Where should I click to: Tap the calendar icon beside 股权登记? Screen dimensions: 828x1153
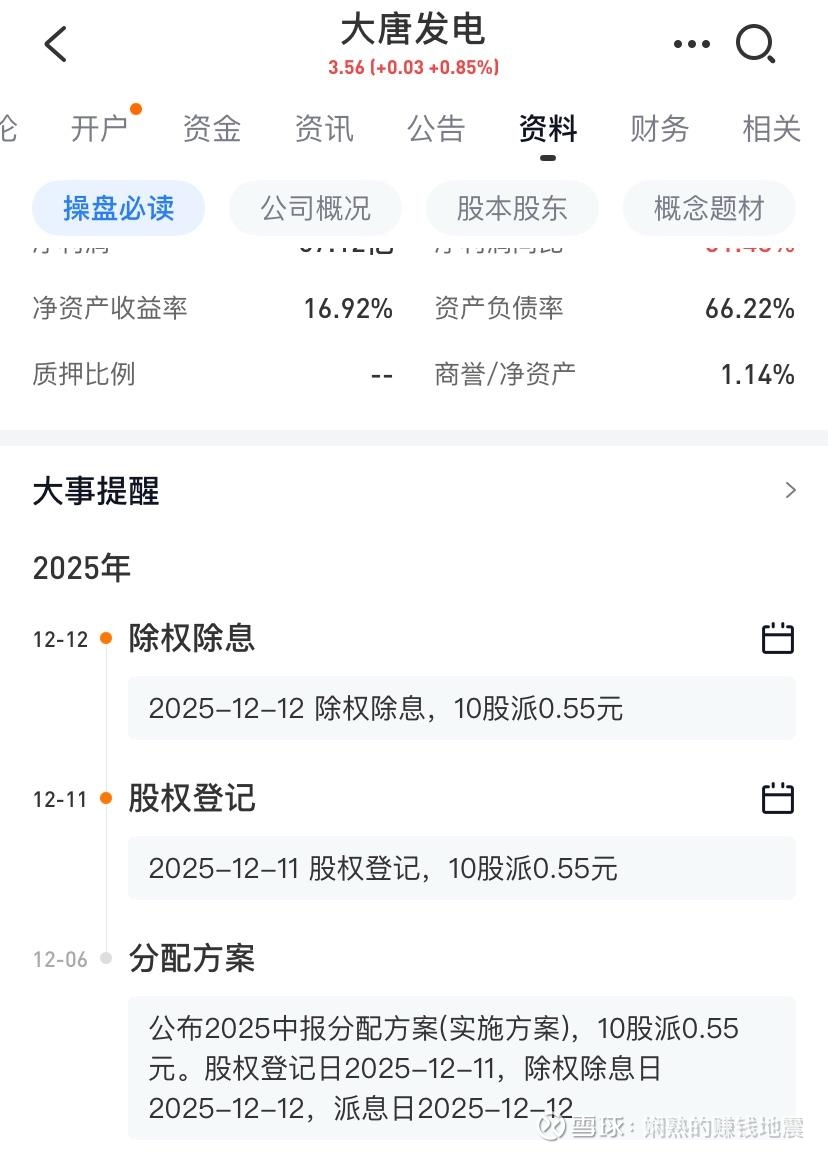pyautogui.click(x=778, y=799)
